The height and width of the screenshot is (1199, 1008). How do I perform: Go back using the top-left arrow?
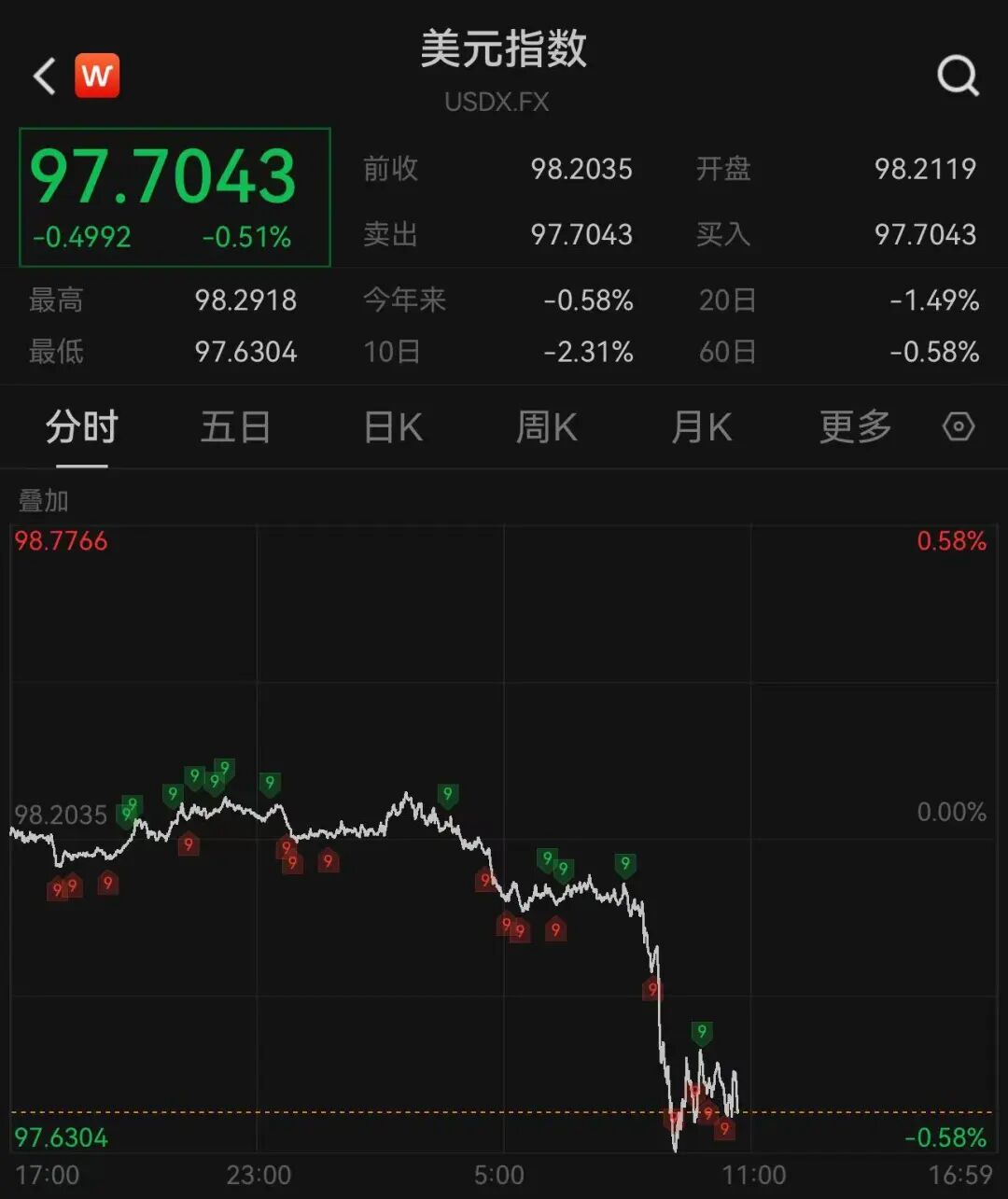point(44,76)
